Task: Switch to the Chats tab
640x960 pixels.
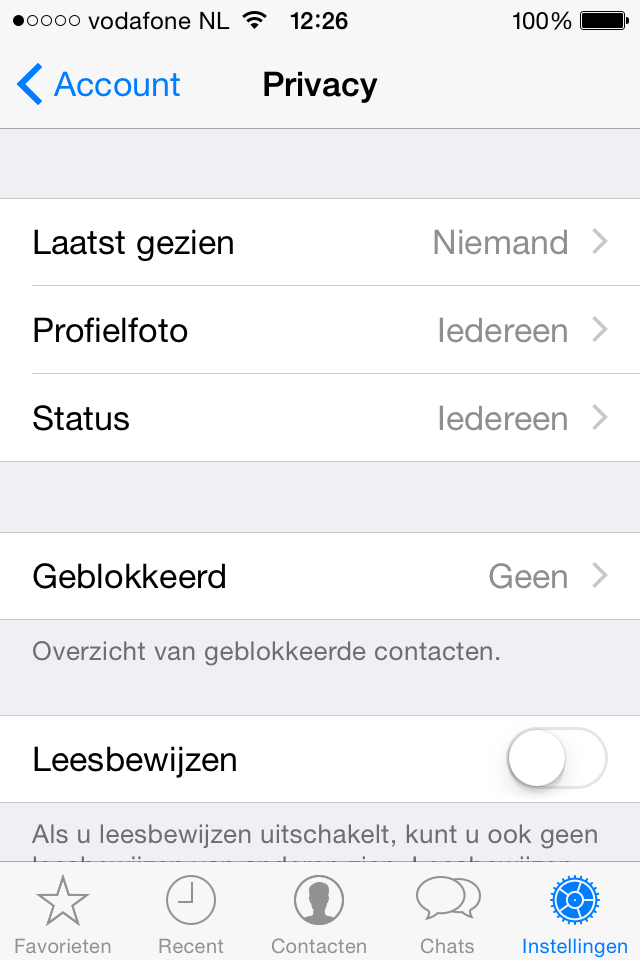Action: coord(447,914)
